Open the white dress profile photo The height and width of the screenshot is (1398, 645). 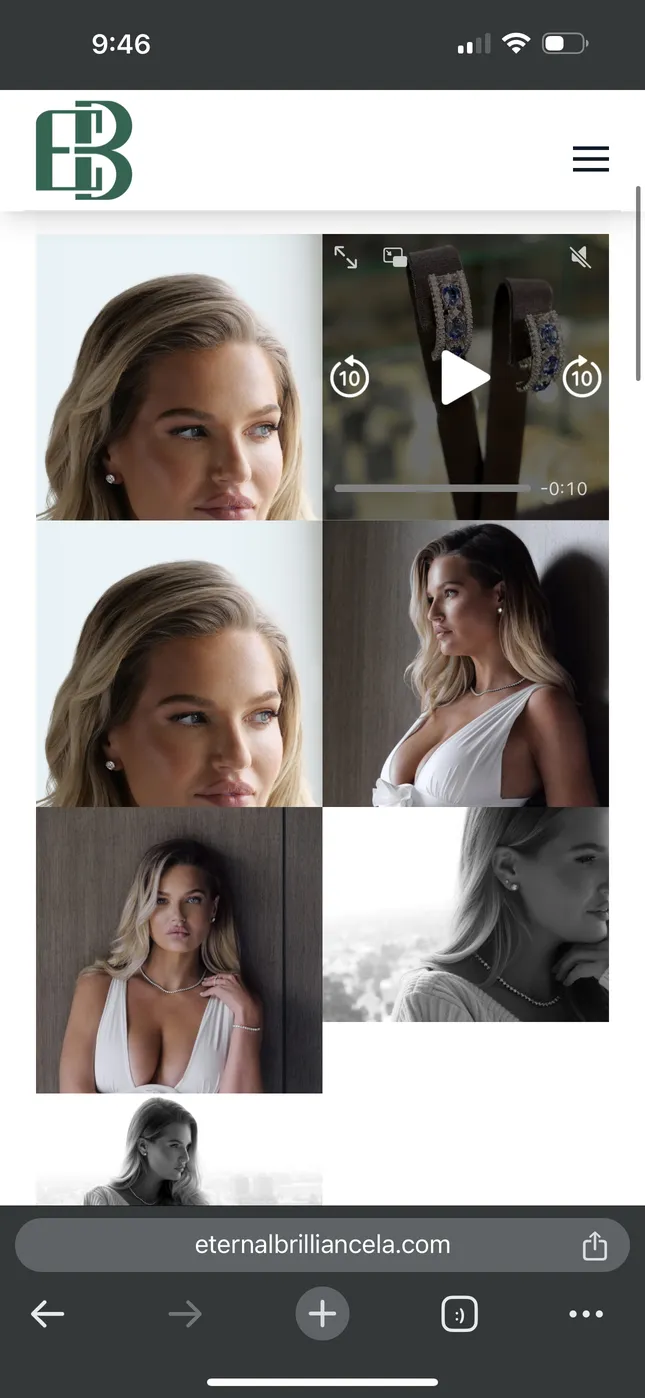click(465, 664)
